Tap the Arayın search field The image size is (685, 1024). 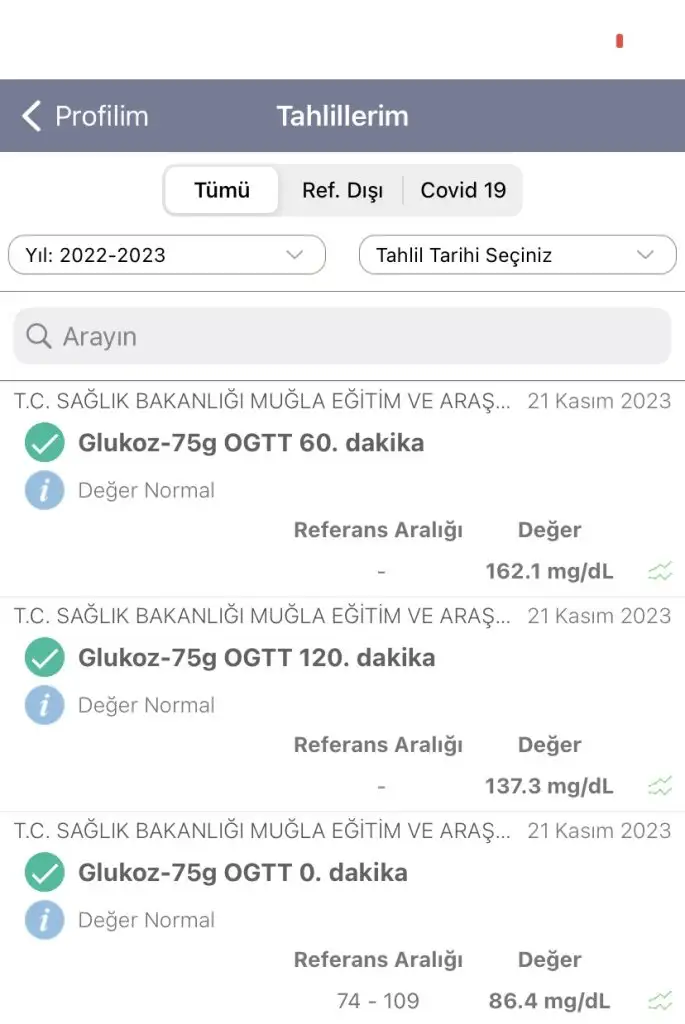[x=342, y=337]
